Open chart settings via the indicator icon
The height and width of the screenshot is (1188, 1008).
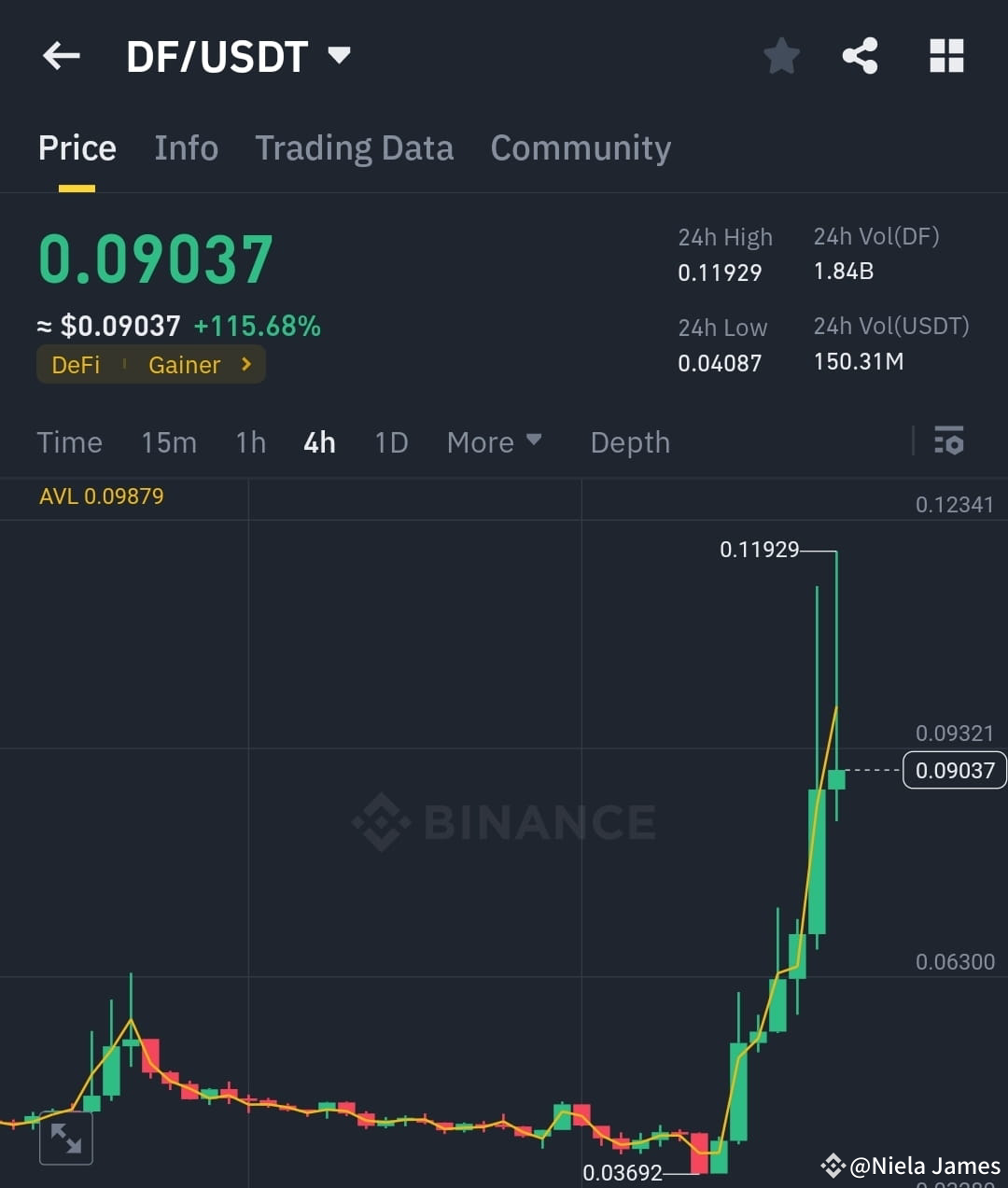(948, 440)
